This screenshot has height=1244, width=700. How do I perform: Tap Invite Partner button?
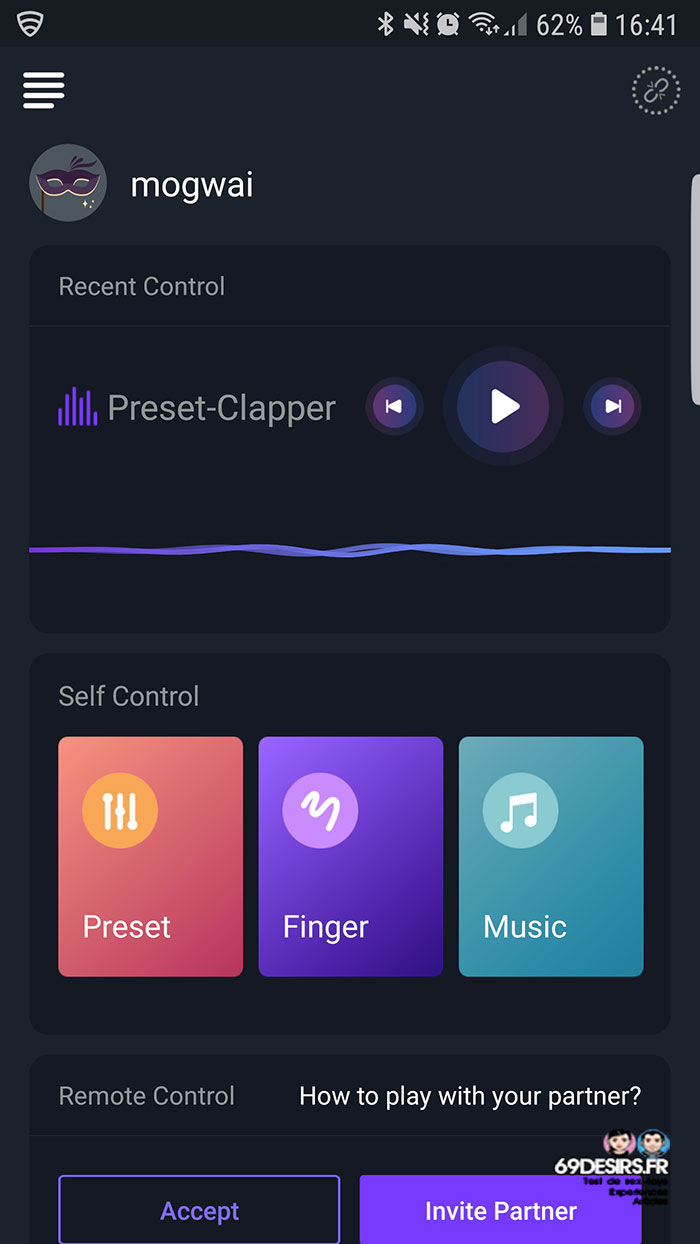[500, 1210]
